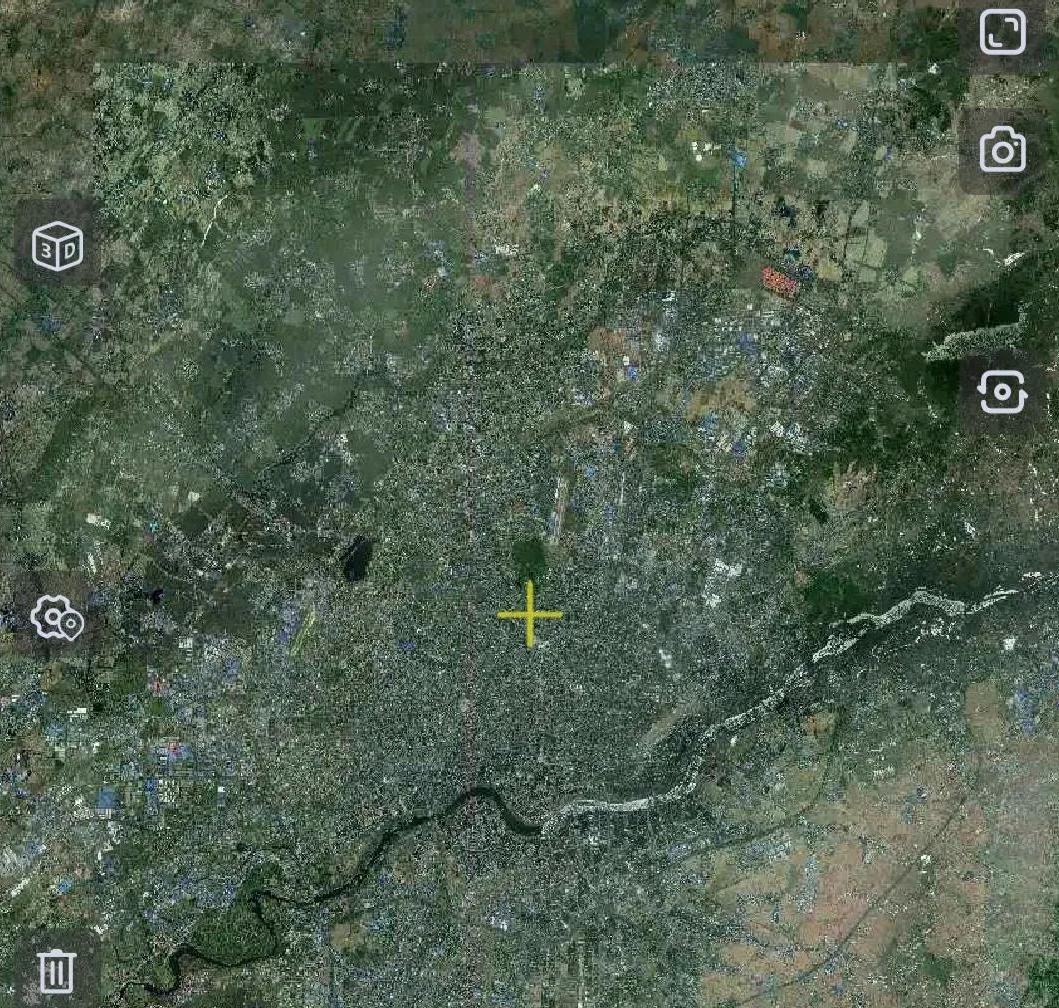
Task: Switch the map to 3D mode
Action: coord(57,247)
